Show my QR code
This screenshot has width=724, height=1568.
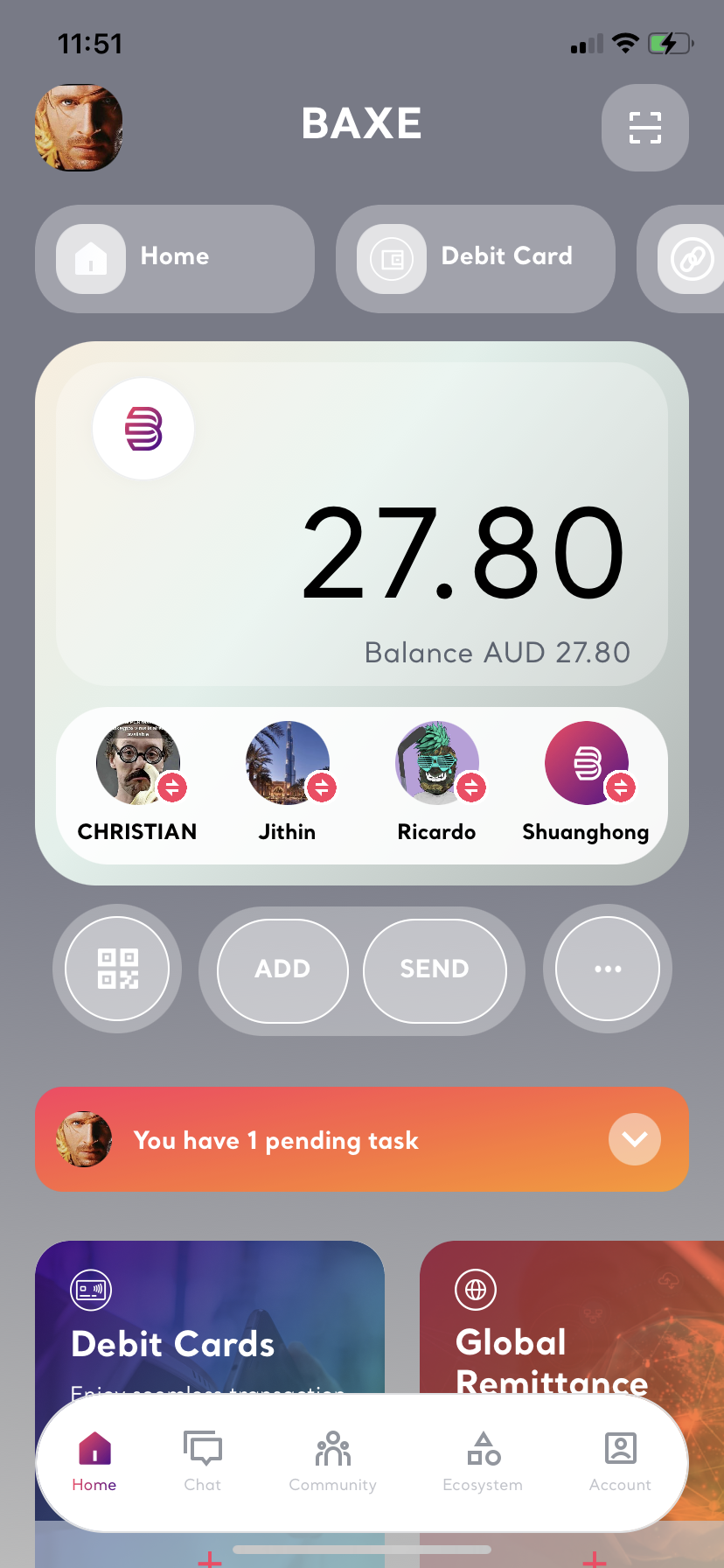tap(117, 969)
